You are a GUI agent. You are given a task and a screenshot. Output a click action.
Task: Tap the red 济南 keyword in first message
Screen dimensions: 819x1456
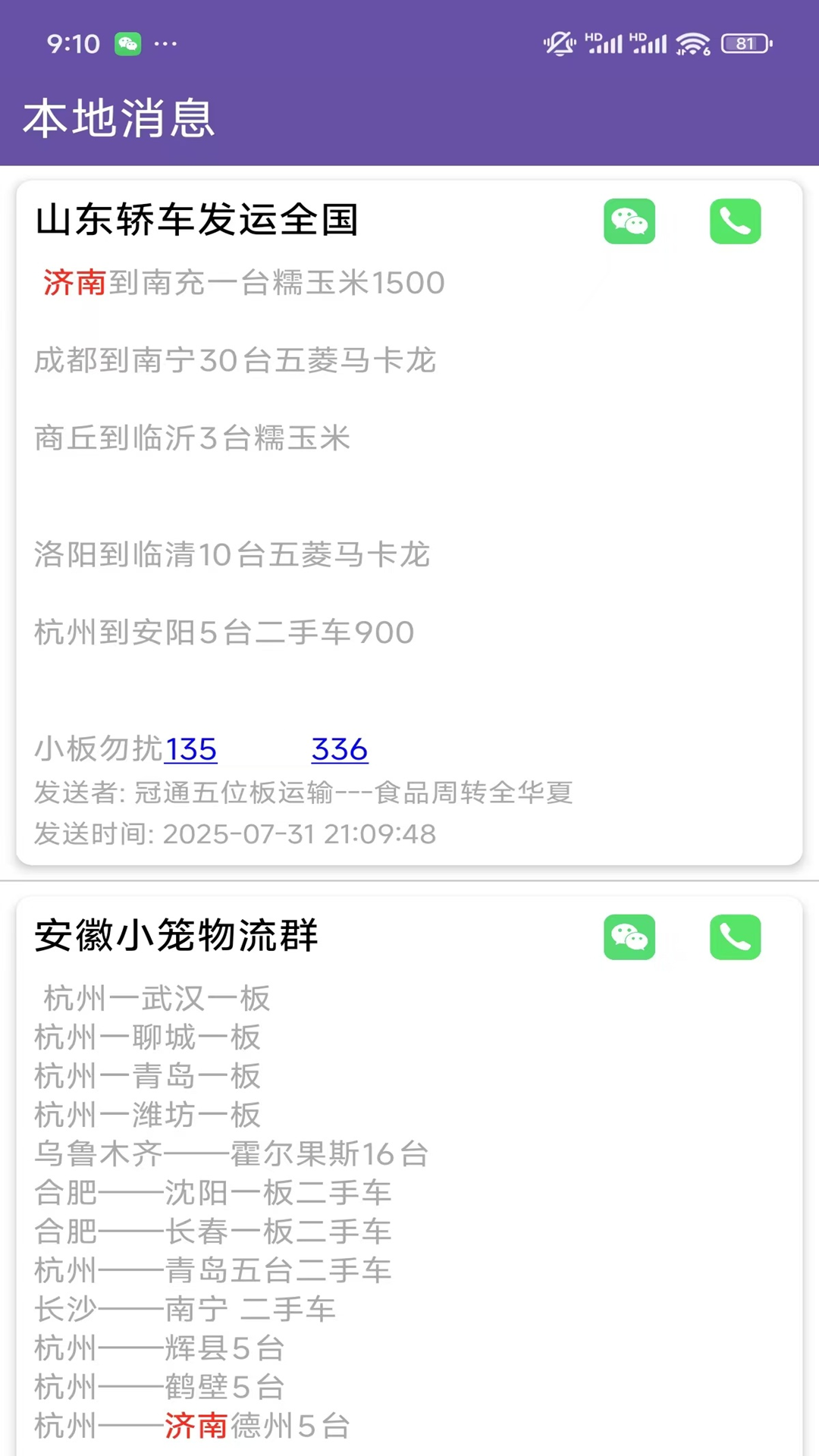coord(72,283)
